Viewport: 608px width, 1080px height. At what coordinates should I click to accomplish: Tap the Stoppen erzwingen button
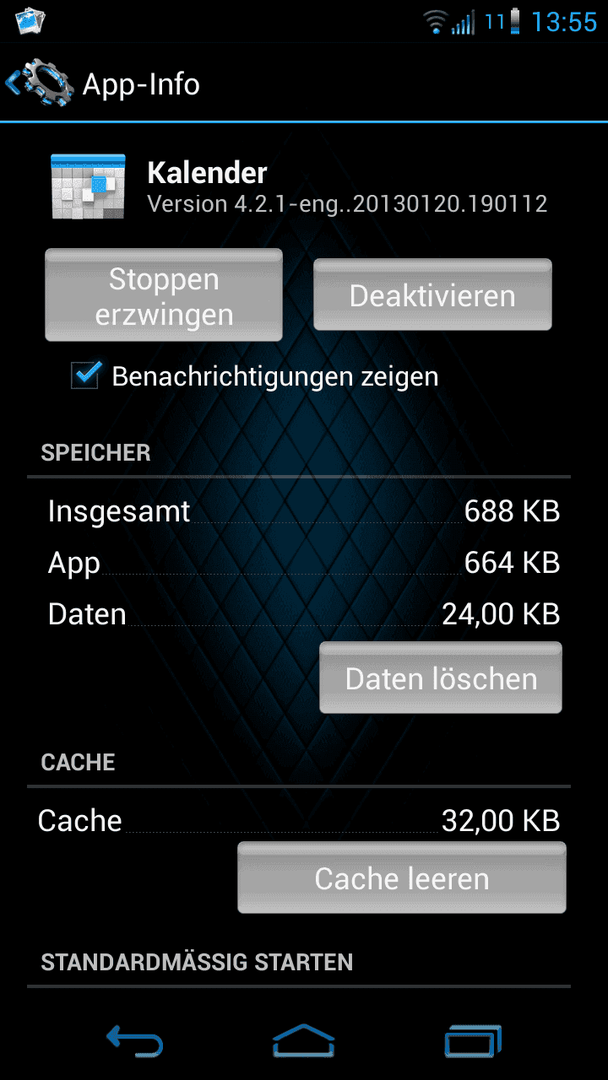click(164, 295)
